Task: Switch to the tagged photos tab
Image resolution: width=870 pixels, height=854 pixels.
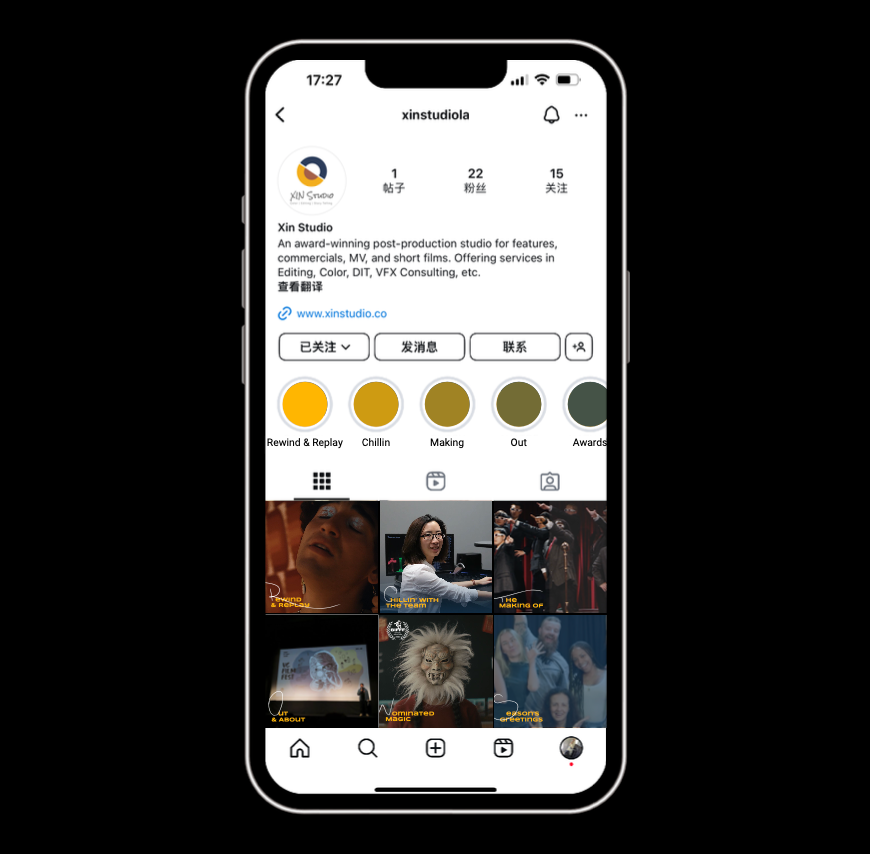Action: point(549,481)
